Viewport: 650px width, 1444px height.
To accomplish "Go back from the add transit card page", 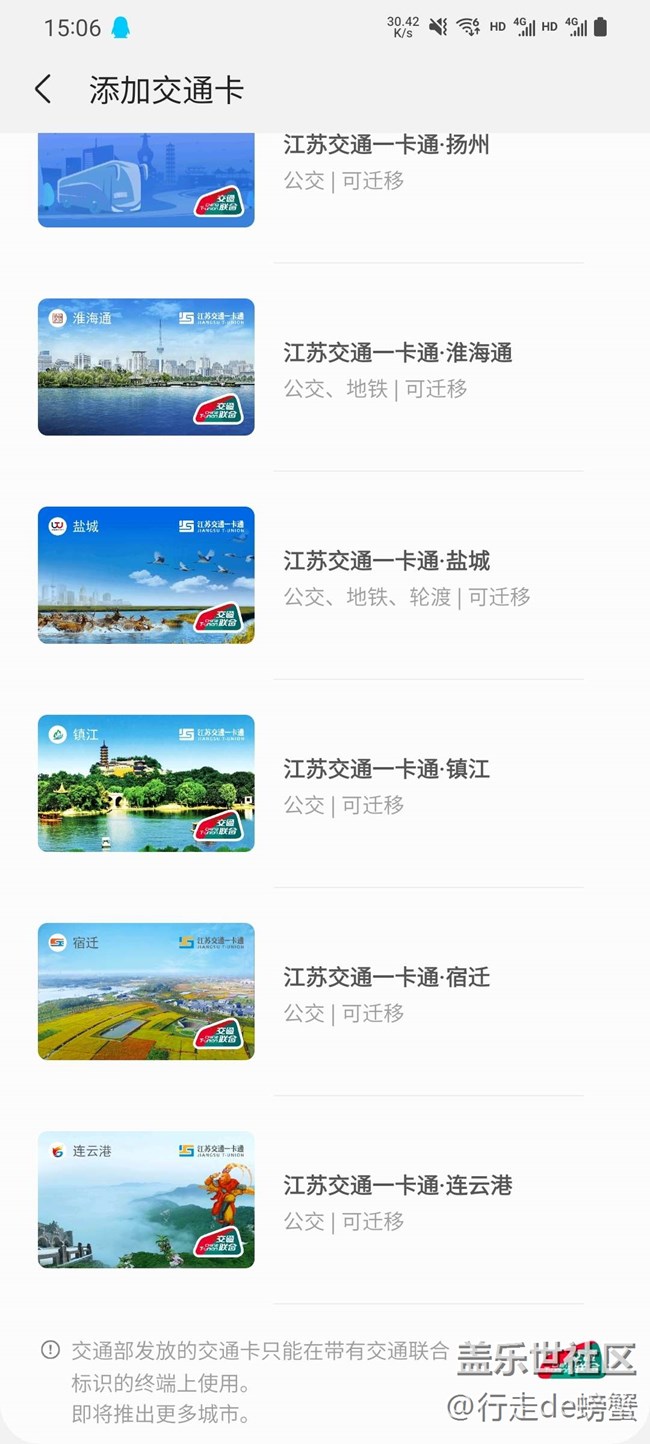I will 42,90.
